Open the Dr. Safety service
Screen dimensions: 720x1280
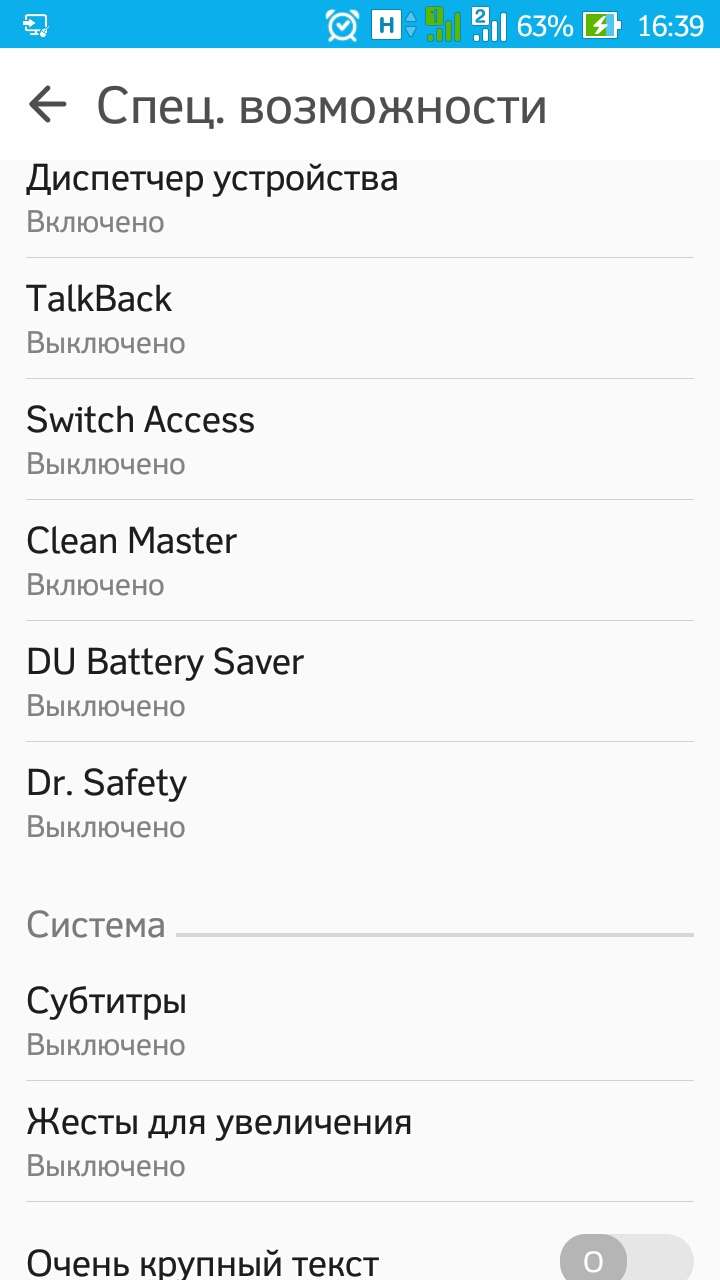point(360,802)
